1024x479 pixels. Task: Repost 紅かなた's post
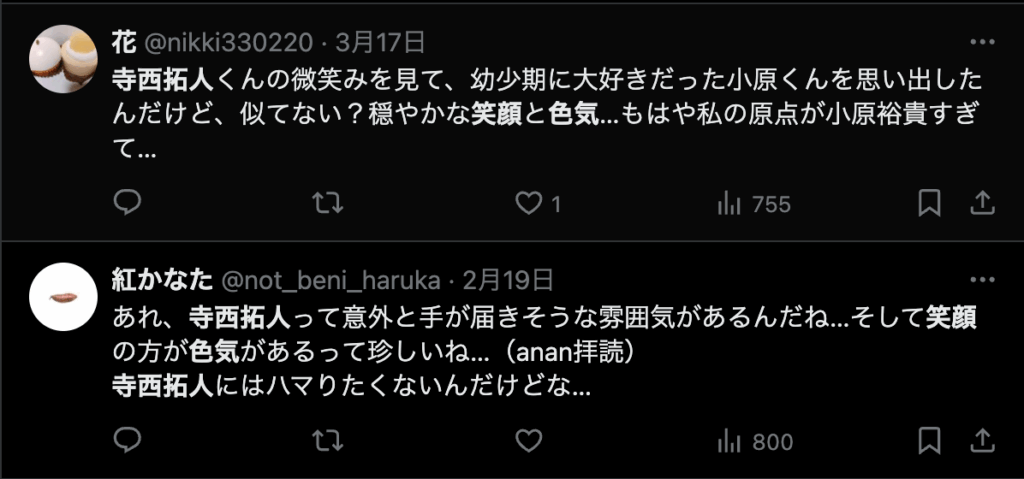tap(327, 441)
